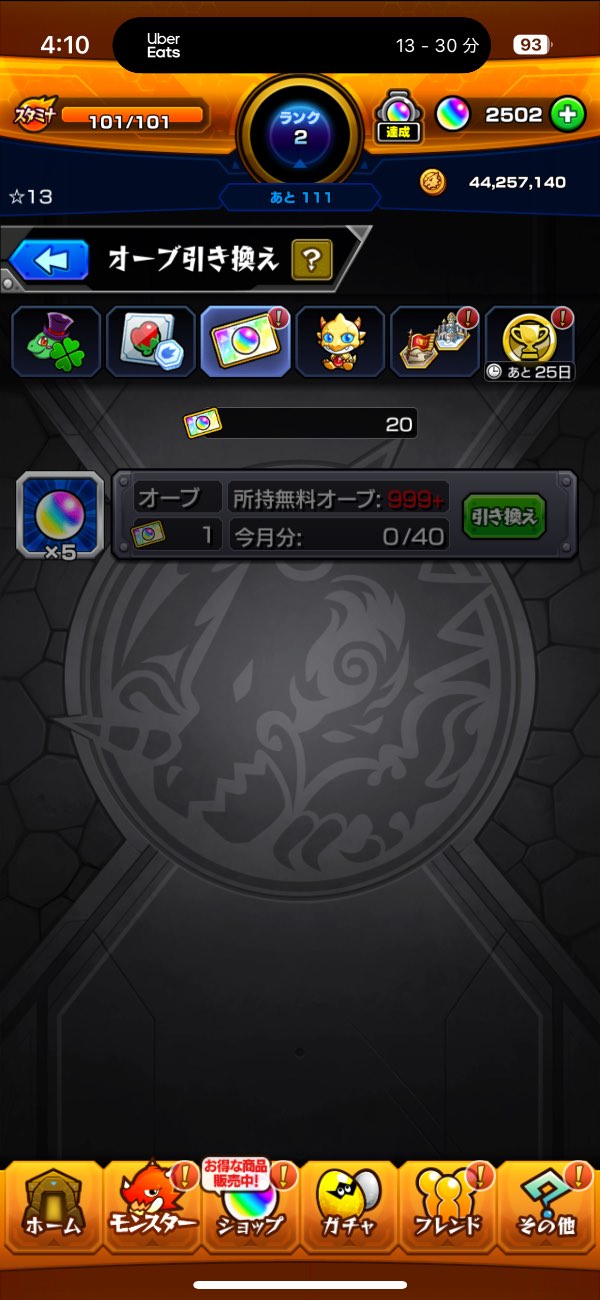Screen dimensions: 600x1300
Task: Switch to the clover and top hat tab
Action: [x=56, y=342]
